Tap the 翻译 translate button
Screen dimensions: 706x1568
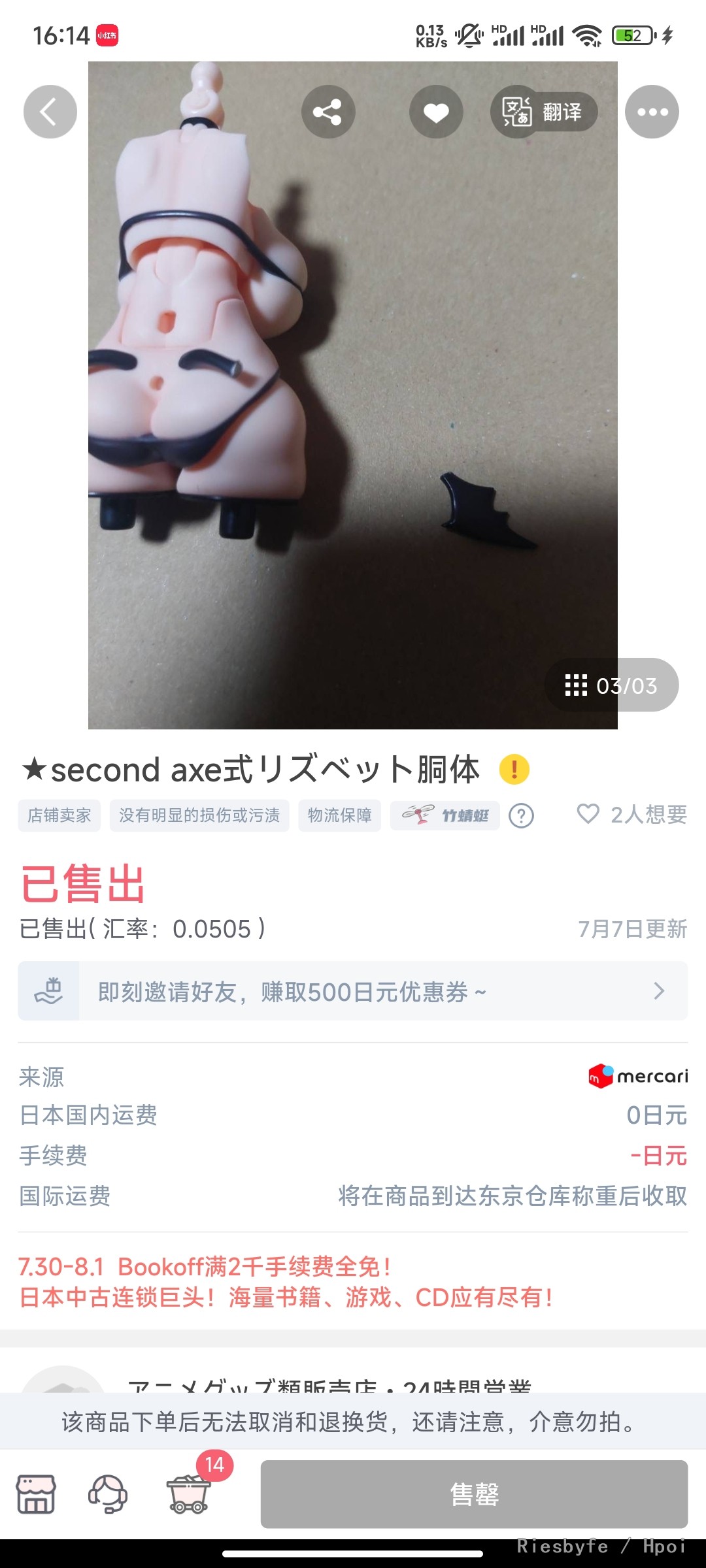pyautogui.click(x=545, y=112)
